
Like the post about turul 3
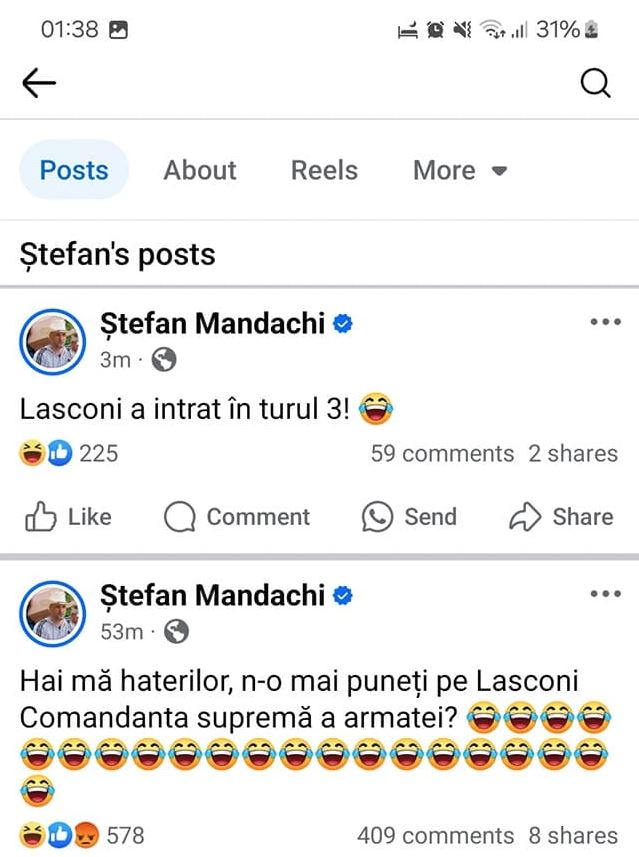(68, 516)
